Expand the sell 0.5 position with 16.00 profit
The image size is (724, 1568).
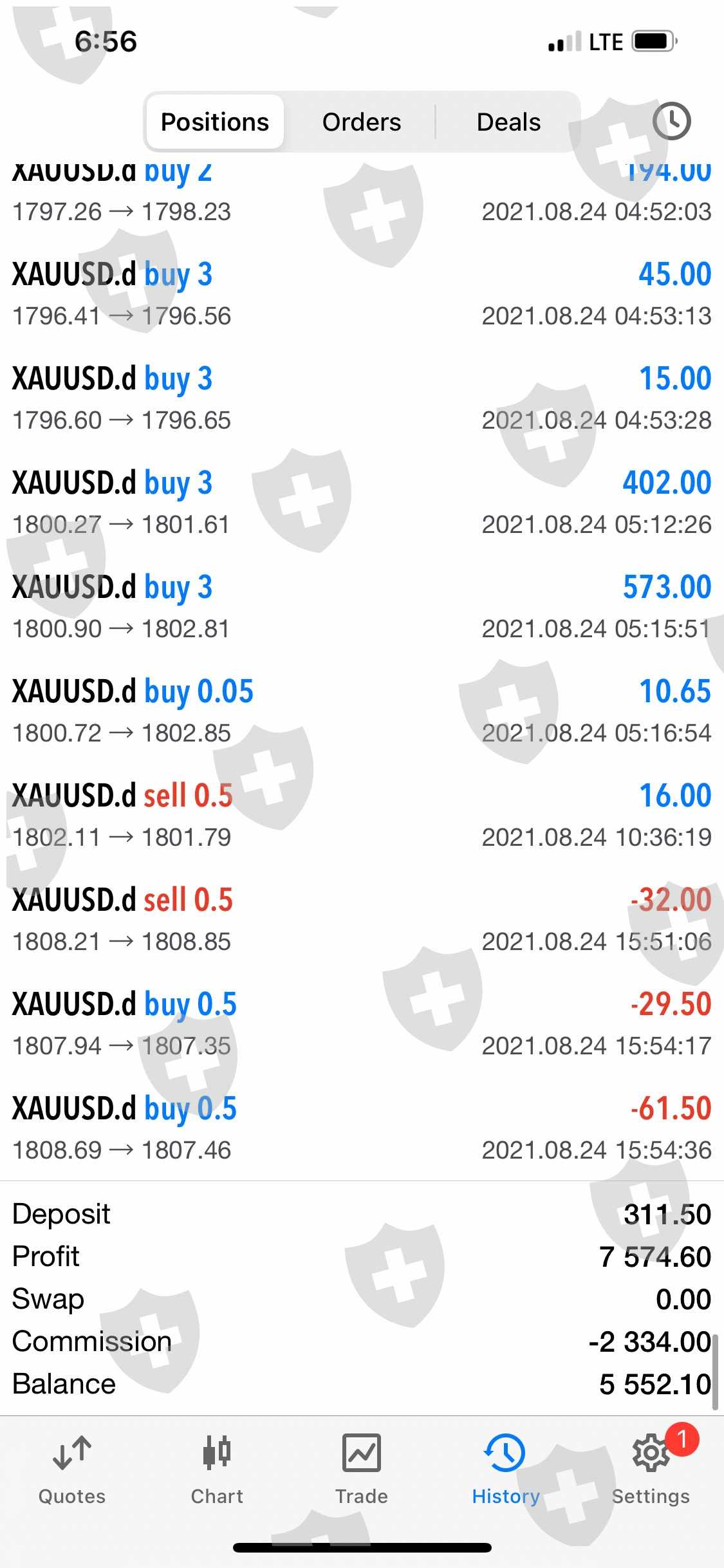tap(362, 815)
